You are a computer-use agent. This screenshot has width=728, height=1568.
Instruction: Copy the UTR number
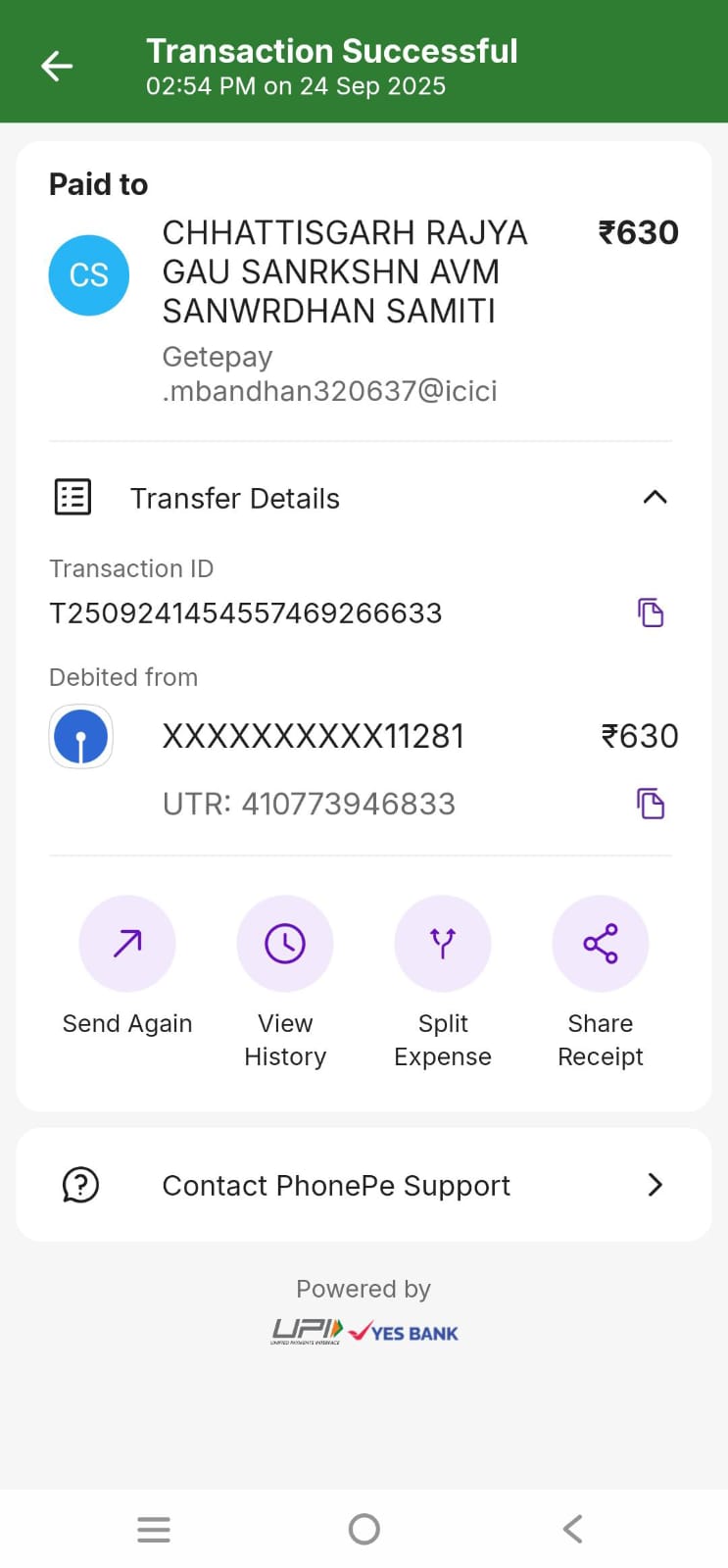pyautogui.click(x=651, y=804)
